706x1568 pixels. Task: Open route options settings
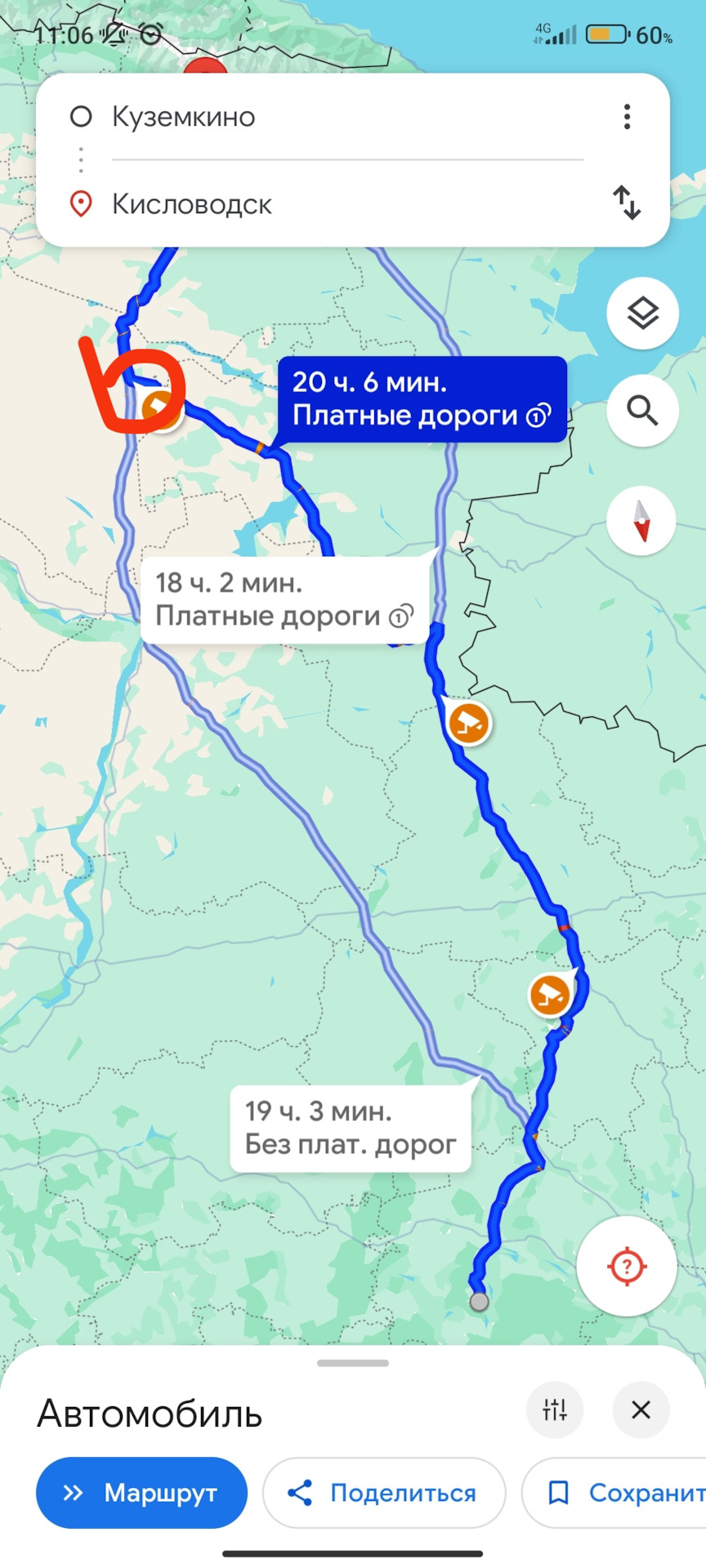coord(555,1410)
